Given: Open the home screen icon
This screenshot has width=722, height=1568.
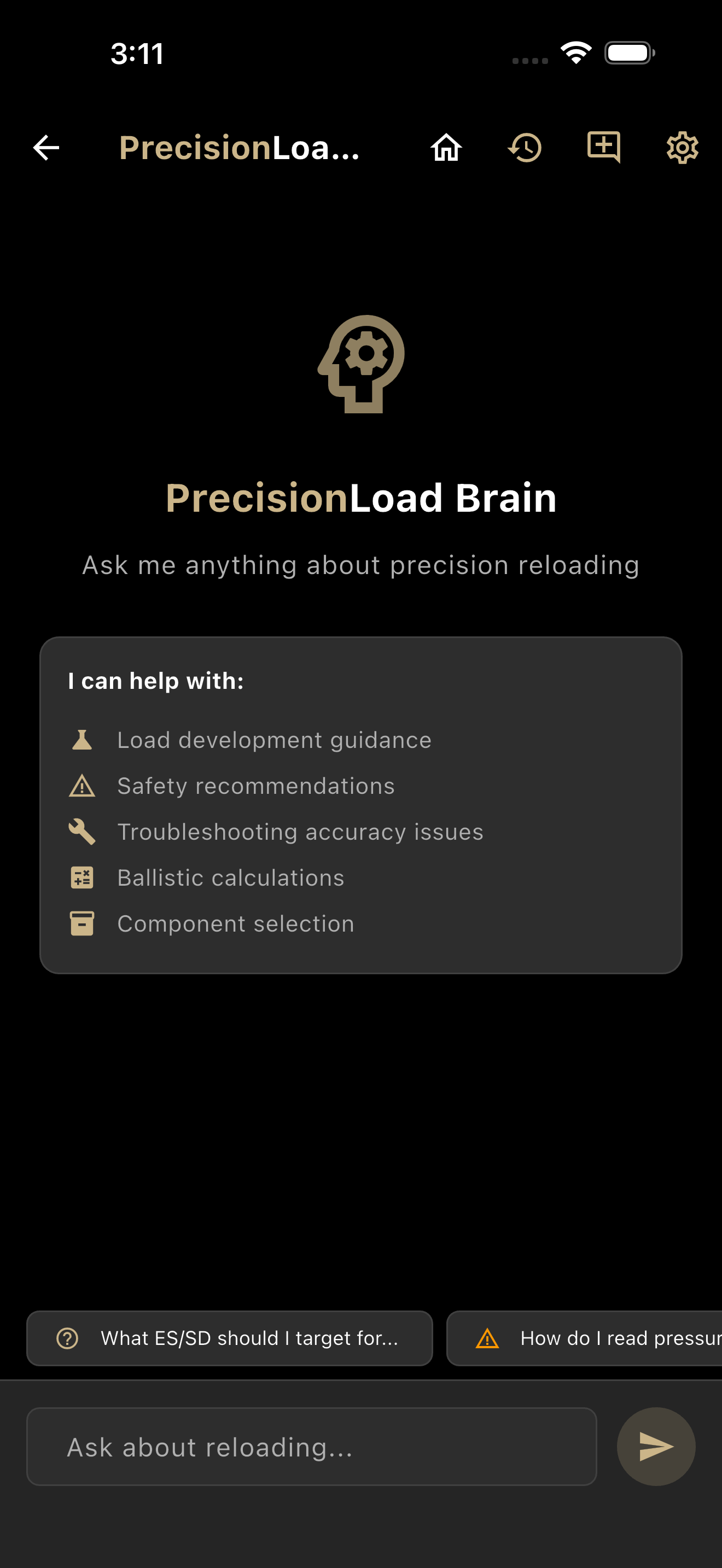Looking at the screenshot, I should (445, 147).
